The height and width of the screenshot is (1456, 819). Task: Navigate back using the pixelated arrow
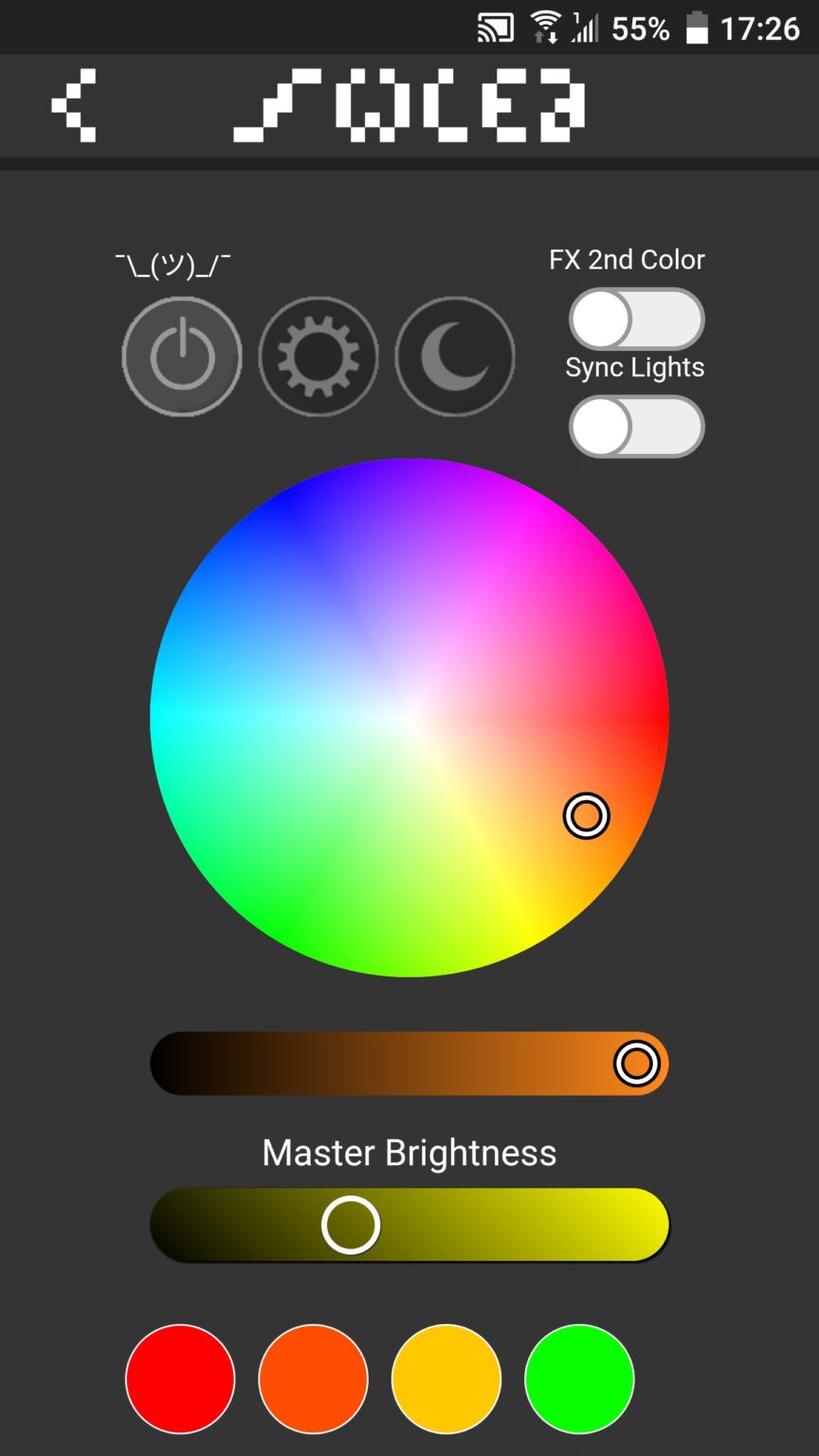tap(76, 104)
